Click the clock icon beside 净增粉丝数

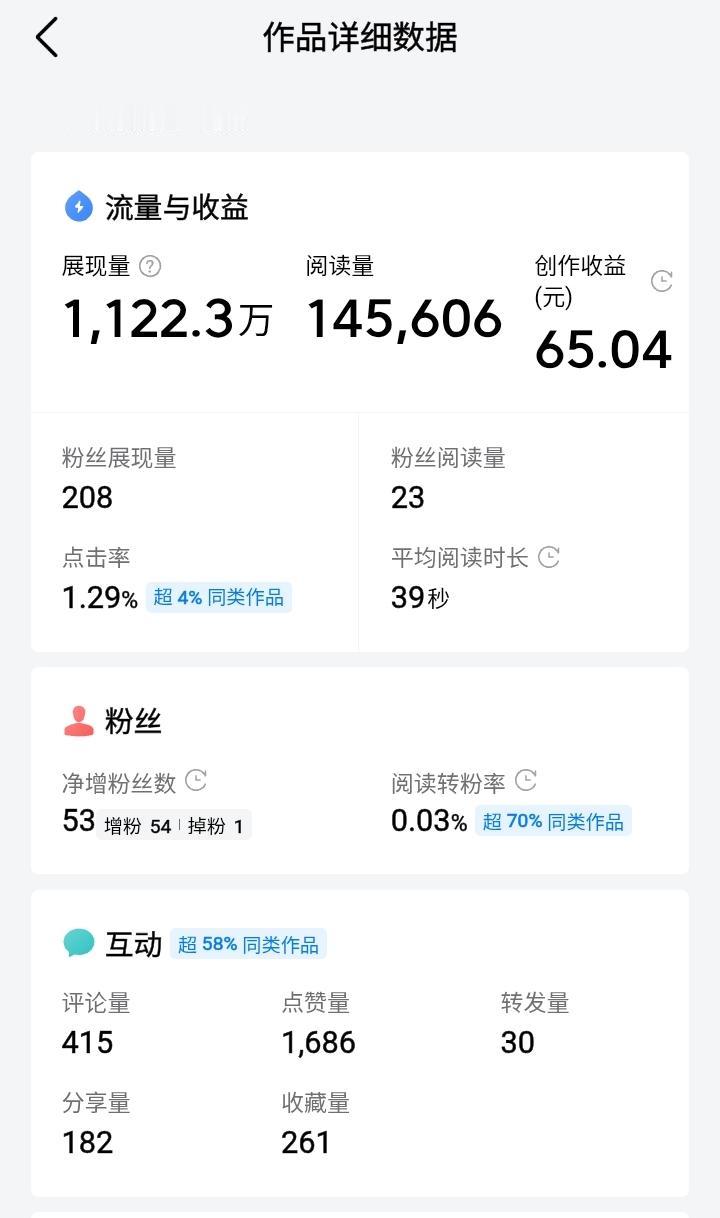[197, 780]
